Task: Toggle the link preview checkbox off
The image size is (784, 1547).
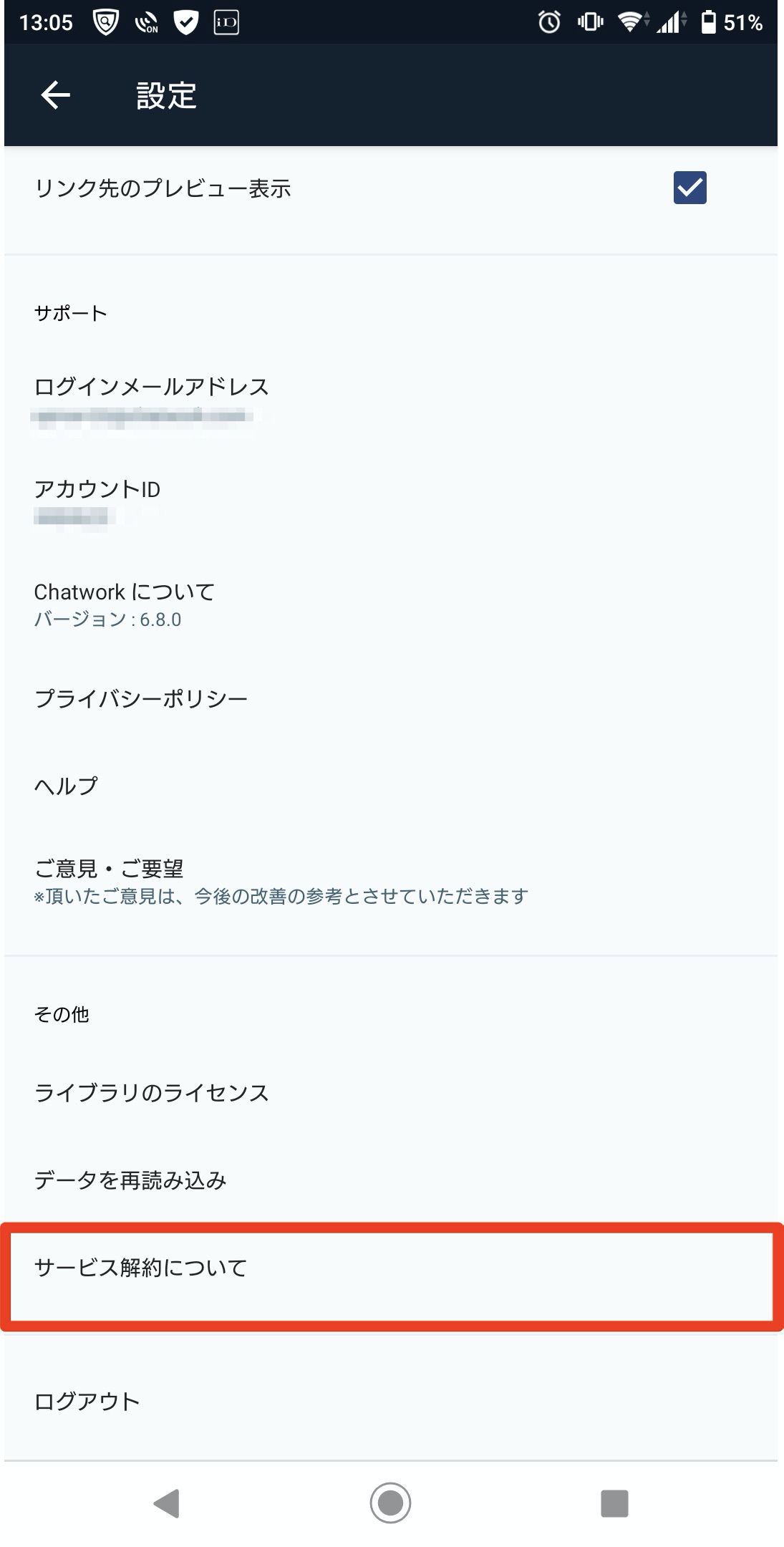Action: click(x=689, y=188)
